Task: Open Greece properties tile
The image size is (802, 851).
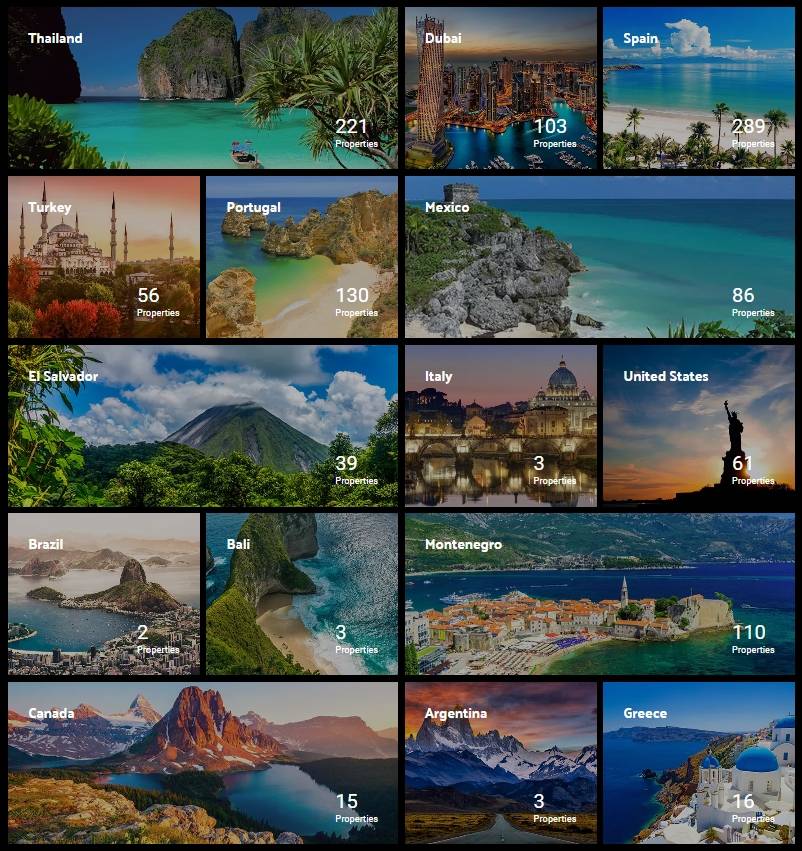Action: coord(698,763)
